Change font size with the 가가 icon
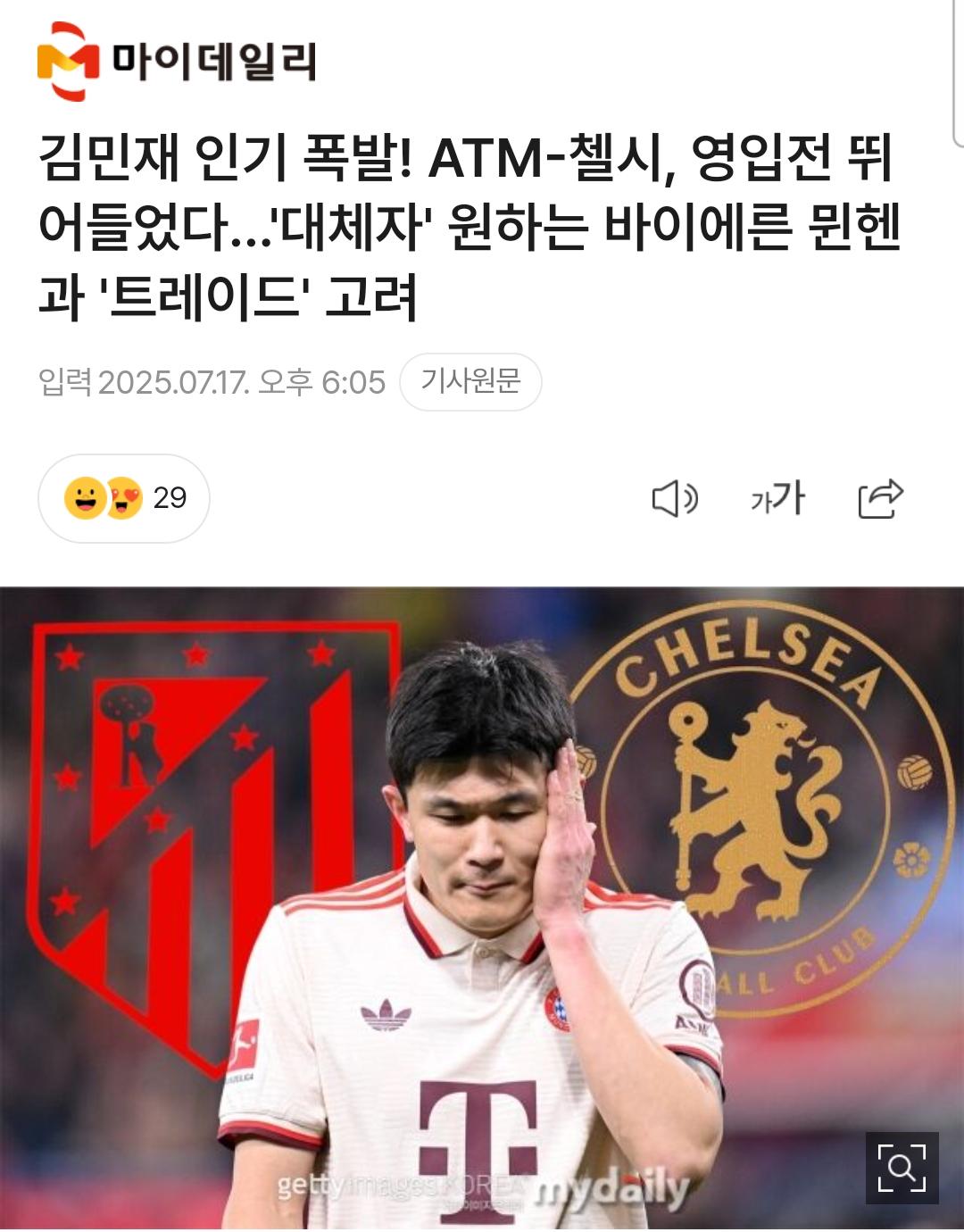 point(777,498)
